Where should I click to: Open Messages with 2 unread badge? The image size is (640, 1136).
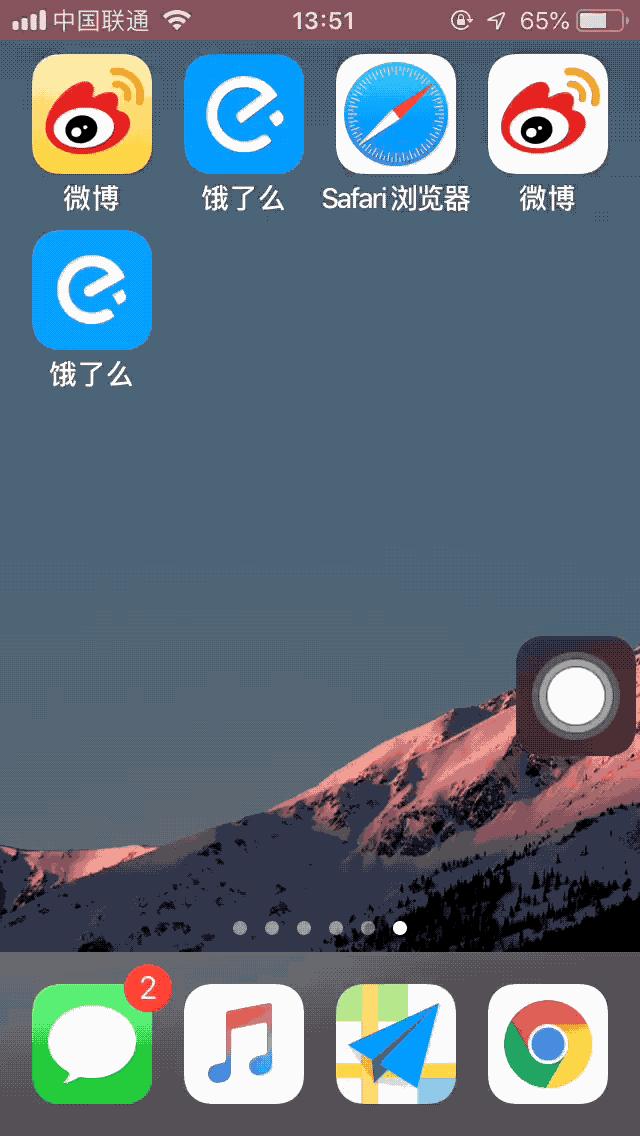pos(92,1043)
